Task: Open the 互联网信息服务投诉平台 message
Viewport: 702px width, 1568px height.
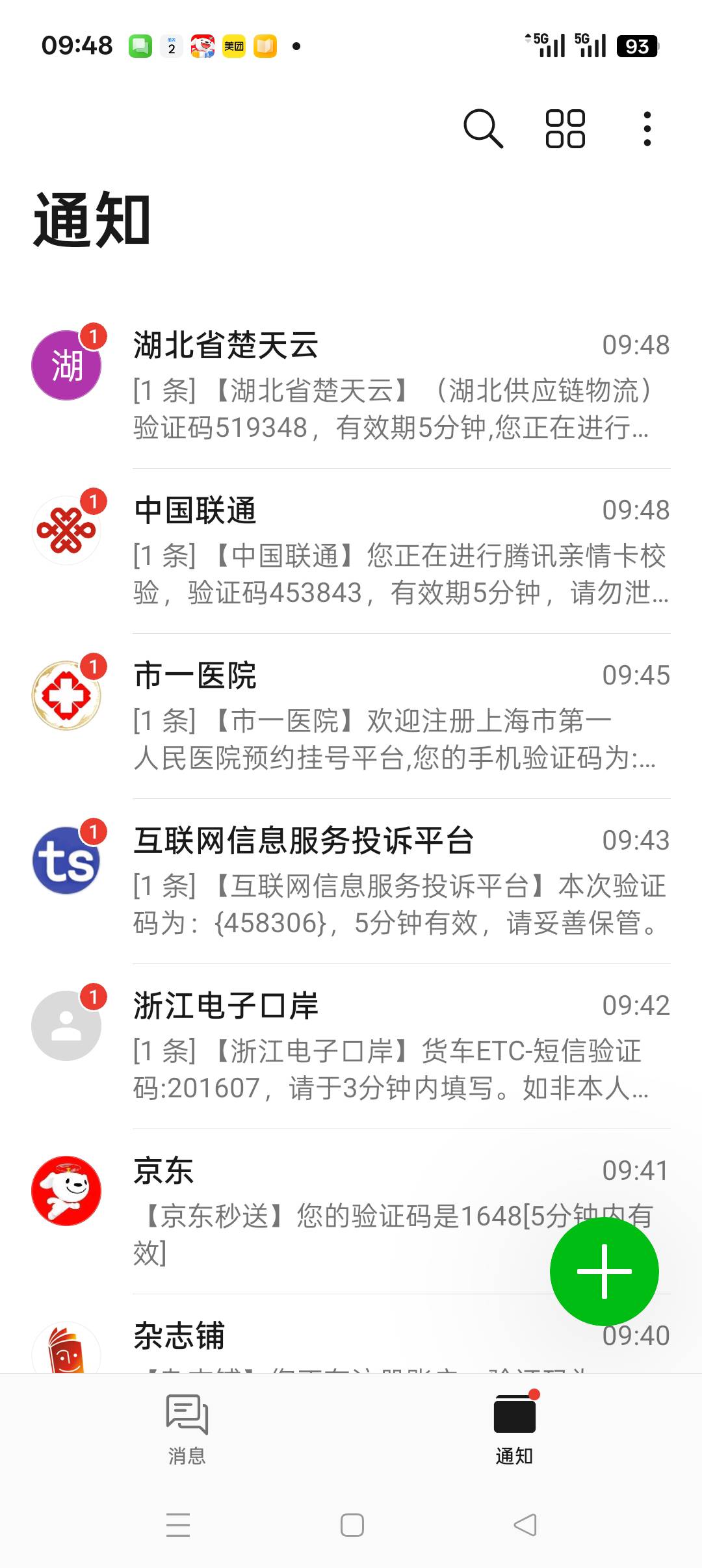Action: (x=351, y=882)
